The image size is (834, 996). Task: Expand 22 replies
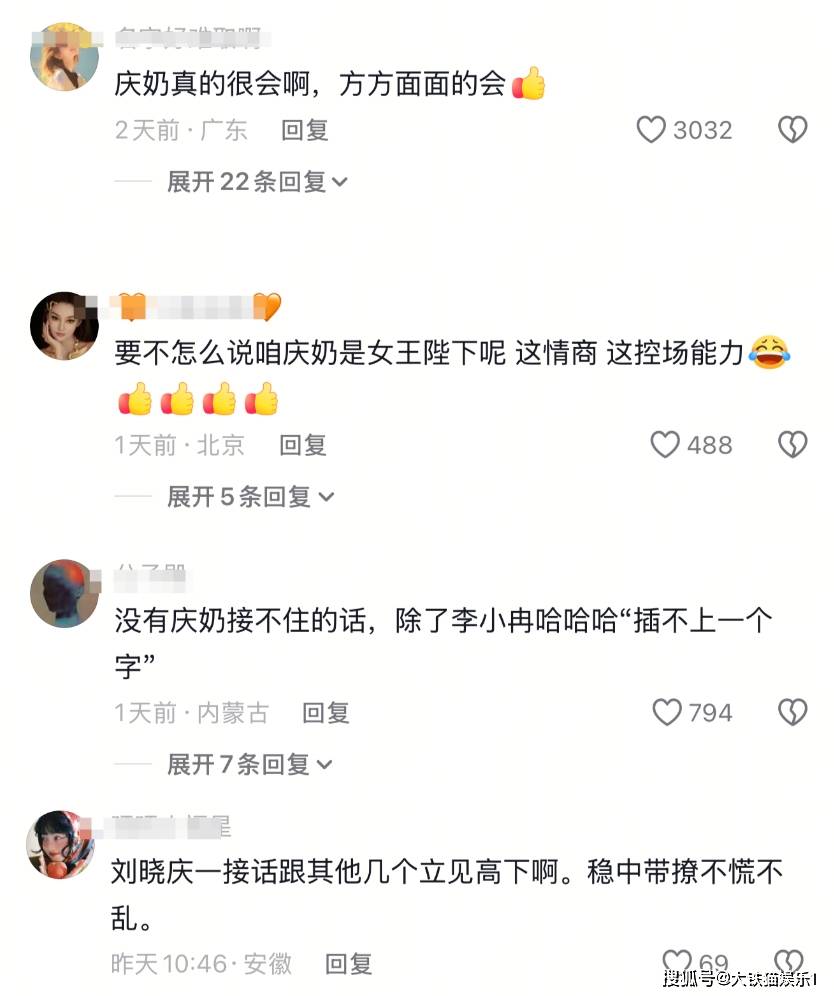click(257, 182)
